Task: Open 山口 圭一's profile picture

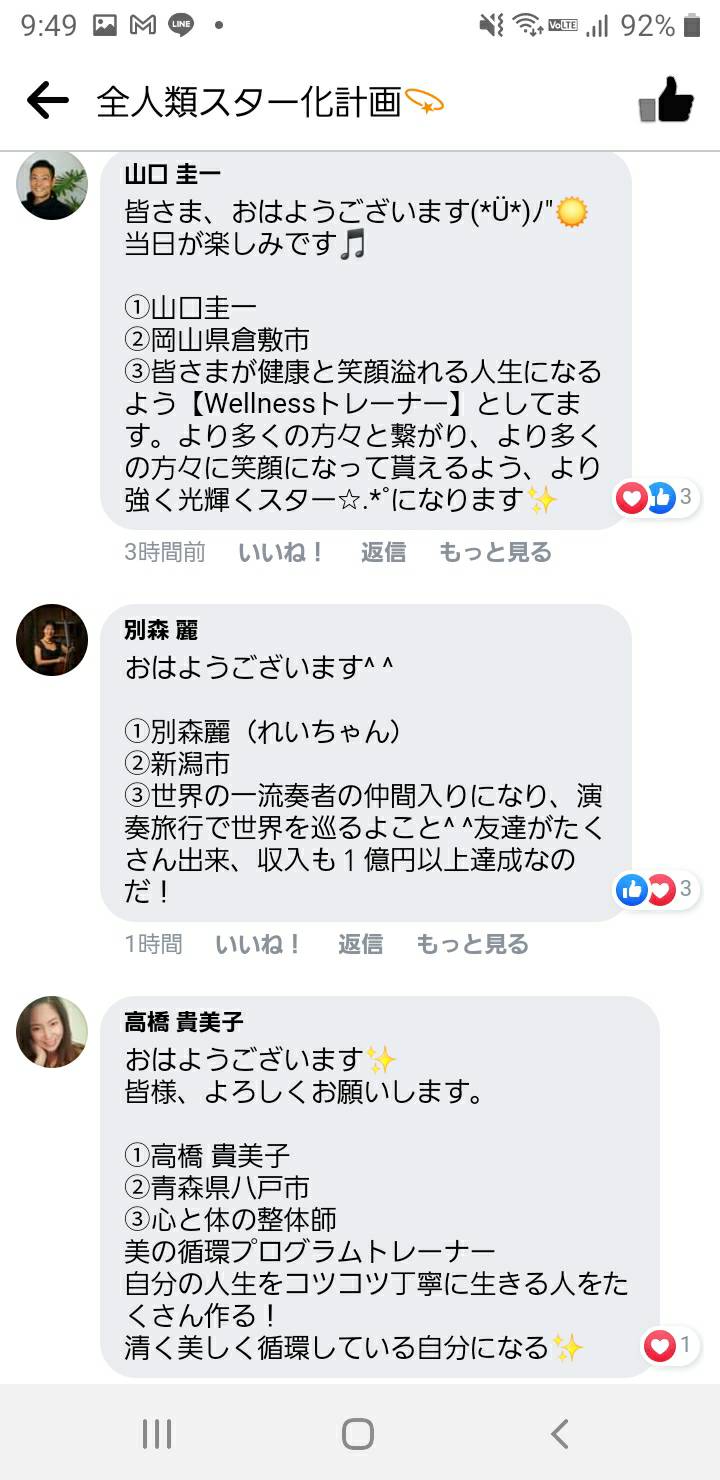Action: [52, 184]
